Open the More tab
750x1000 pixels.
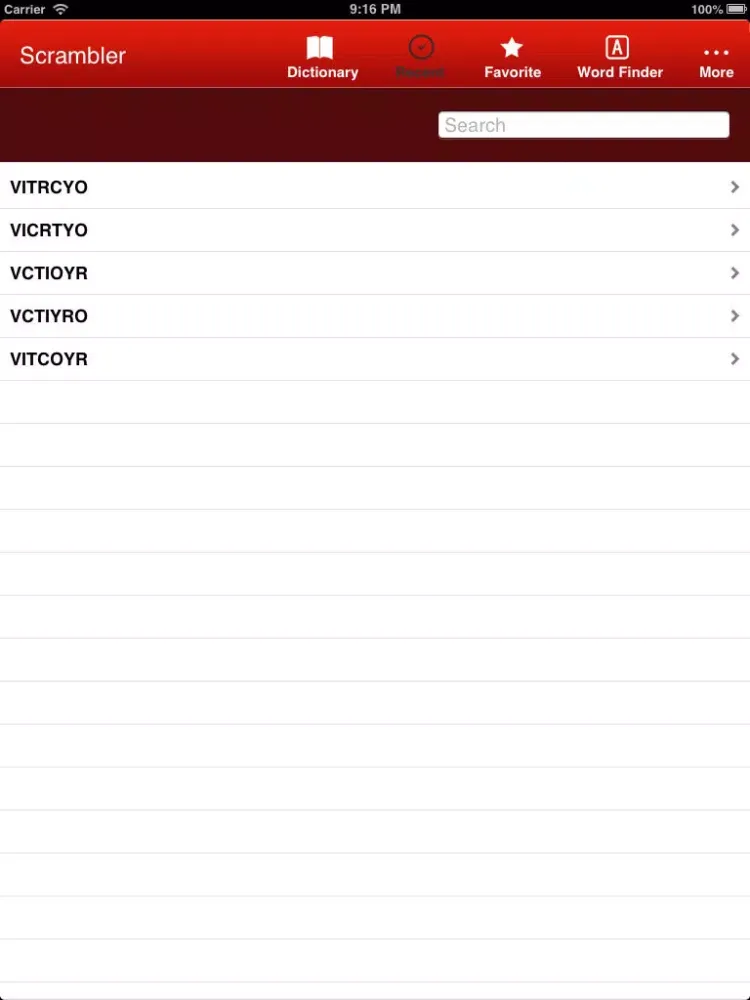click(716, 57)
